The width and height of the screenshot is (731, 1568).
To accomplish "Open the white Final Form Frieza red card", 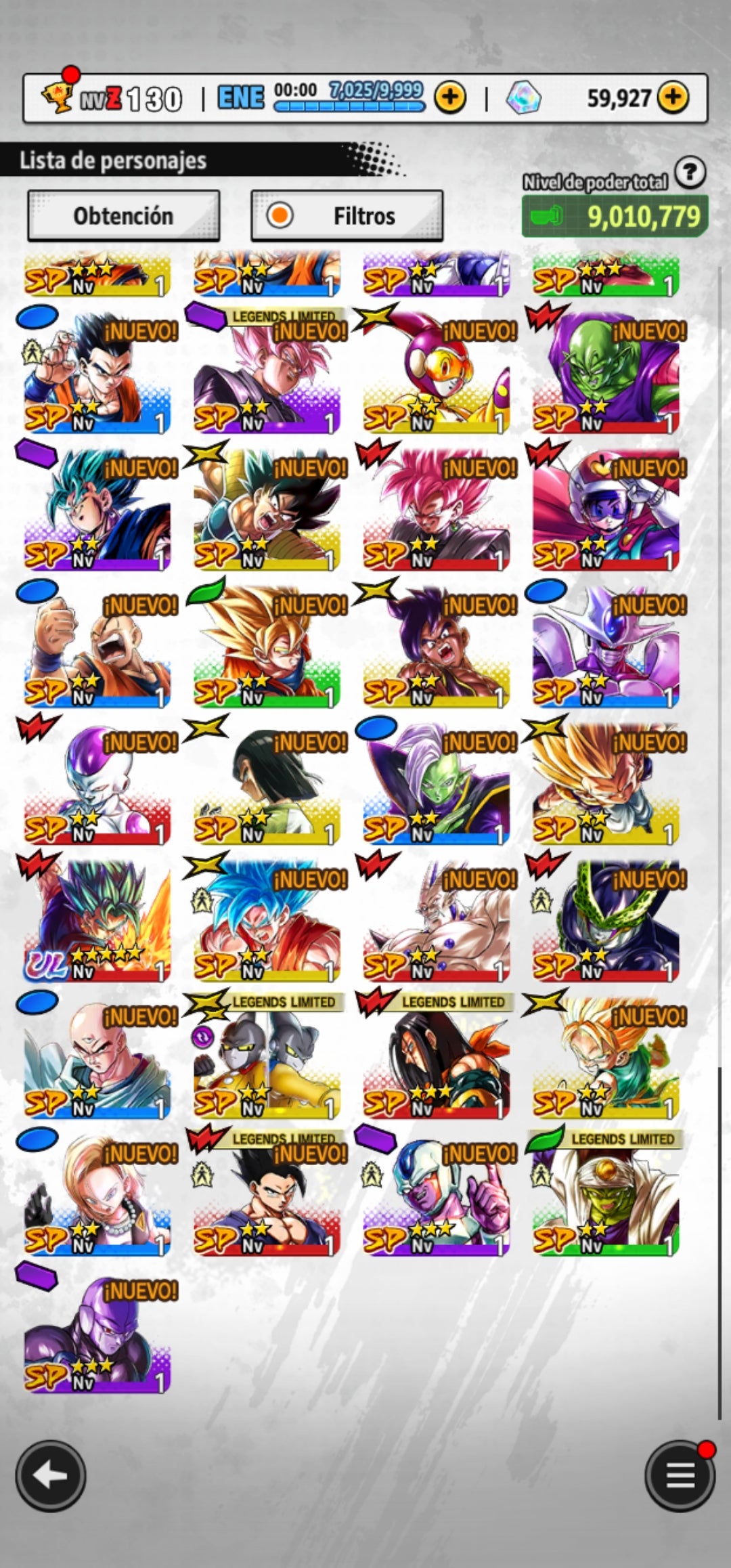I will pyautogui.click(x=97, y=782).
